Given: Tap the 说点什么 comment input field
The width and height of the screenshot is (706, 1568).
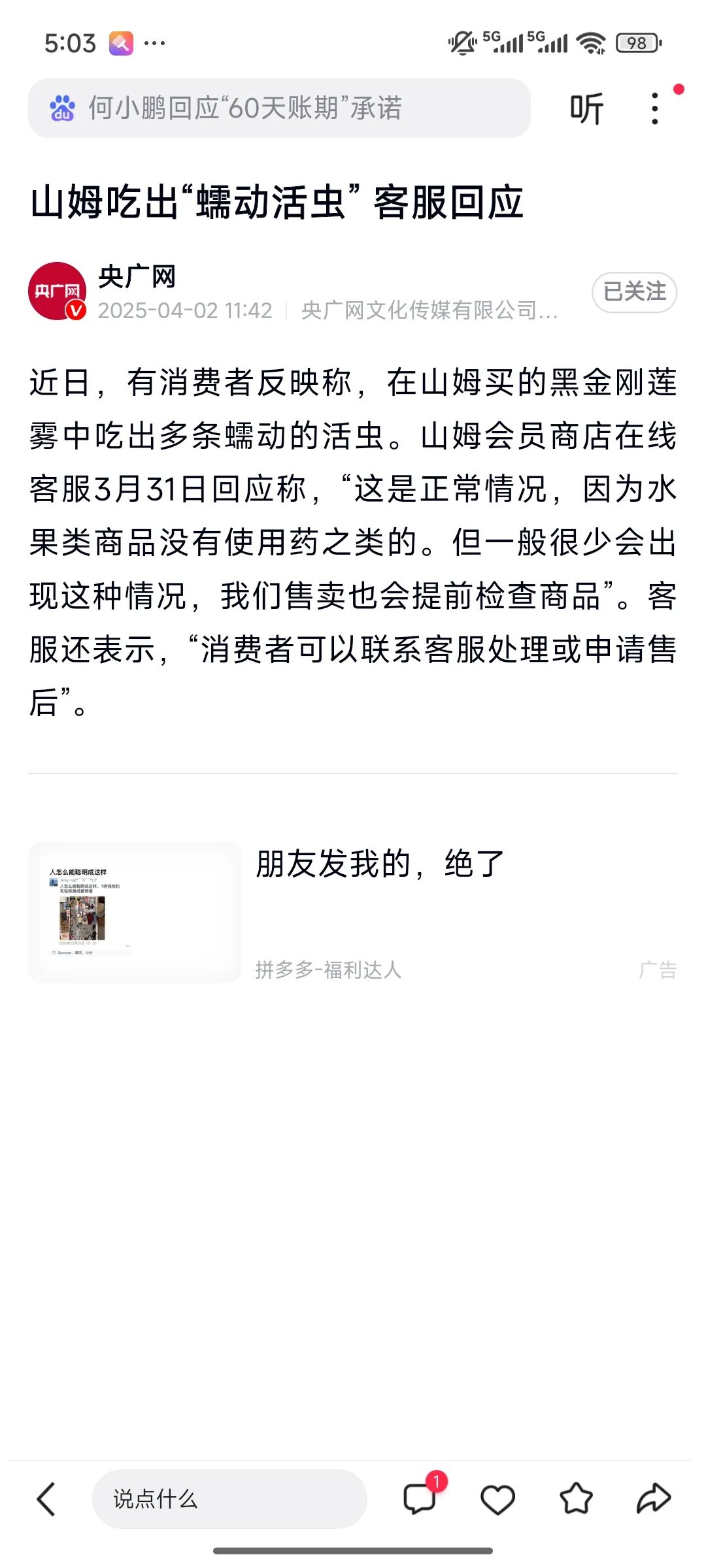Looking at the screenshot, I should click(229, 1499).
